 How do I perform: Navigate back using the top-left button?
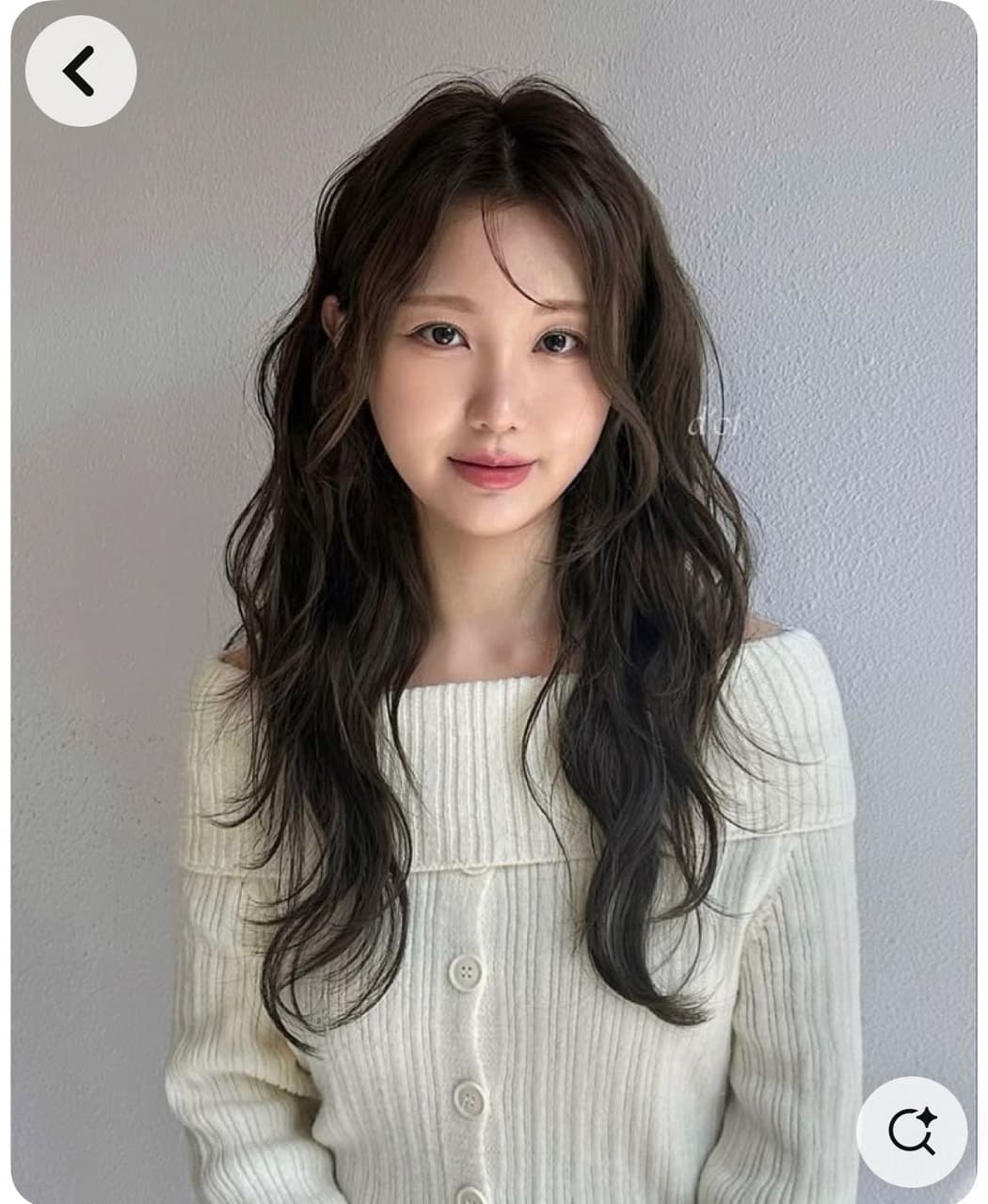pyautogui.click(x=79, y=69)
